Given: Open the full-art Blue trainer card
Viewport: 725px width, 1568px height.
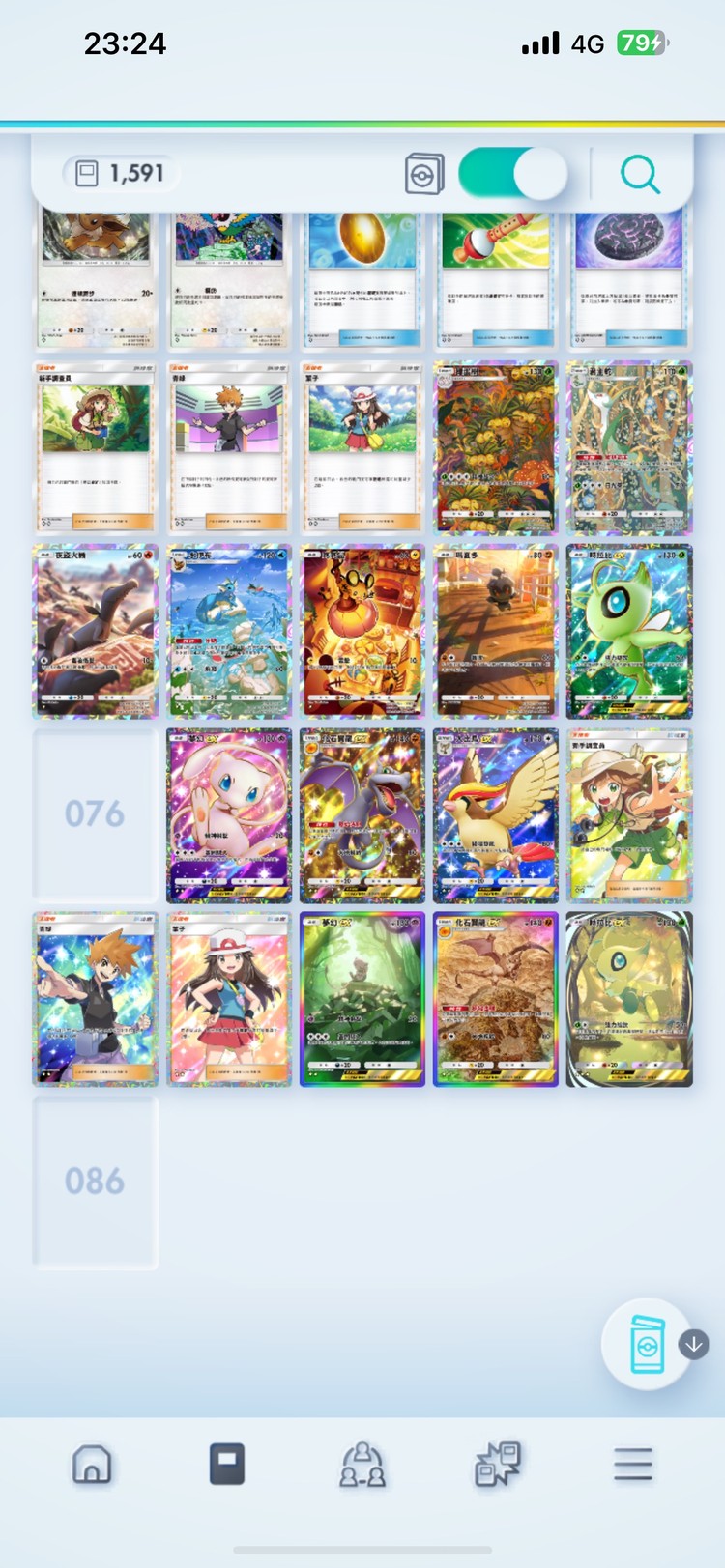Looking at the screenshot, I should (x=95, y=999).
